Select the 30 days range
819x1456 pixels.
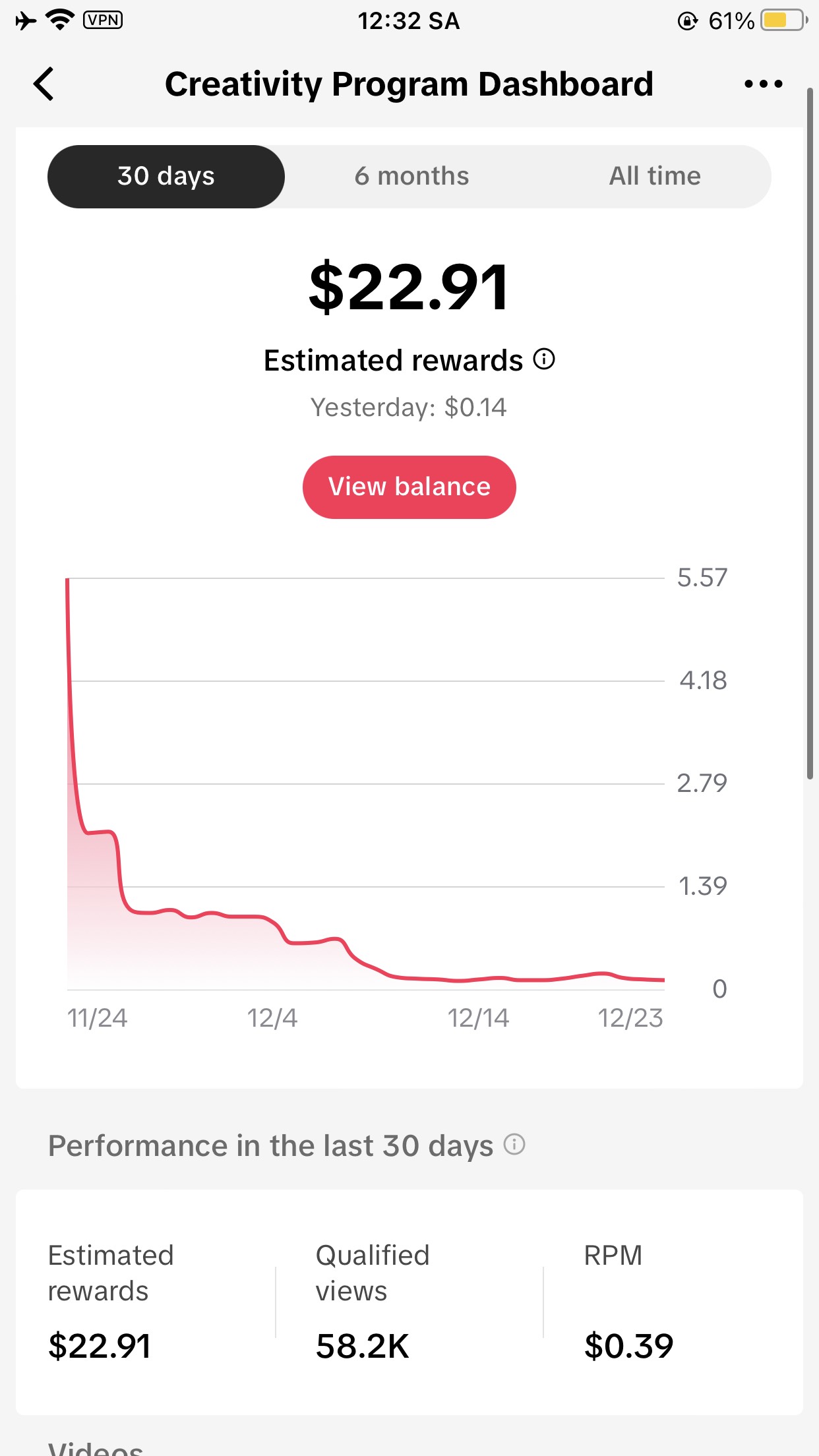pyautogui.click(x=166, y=177)
